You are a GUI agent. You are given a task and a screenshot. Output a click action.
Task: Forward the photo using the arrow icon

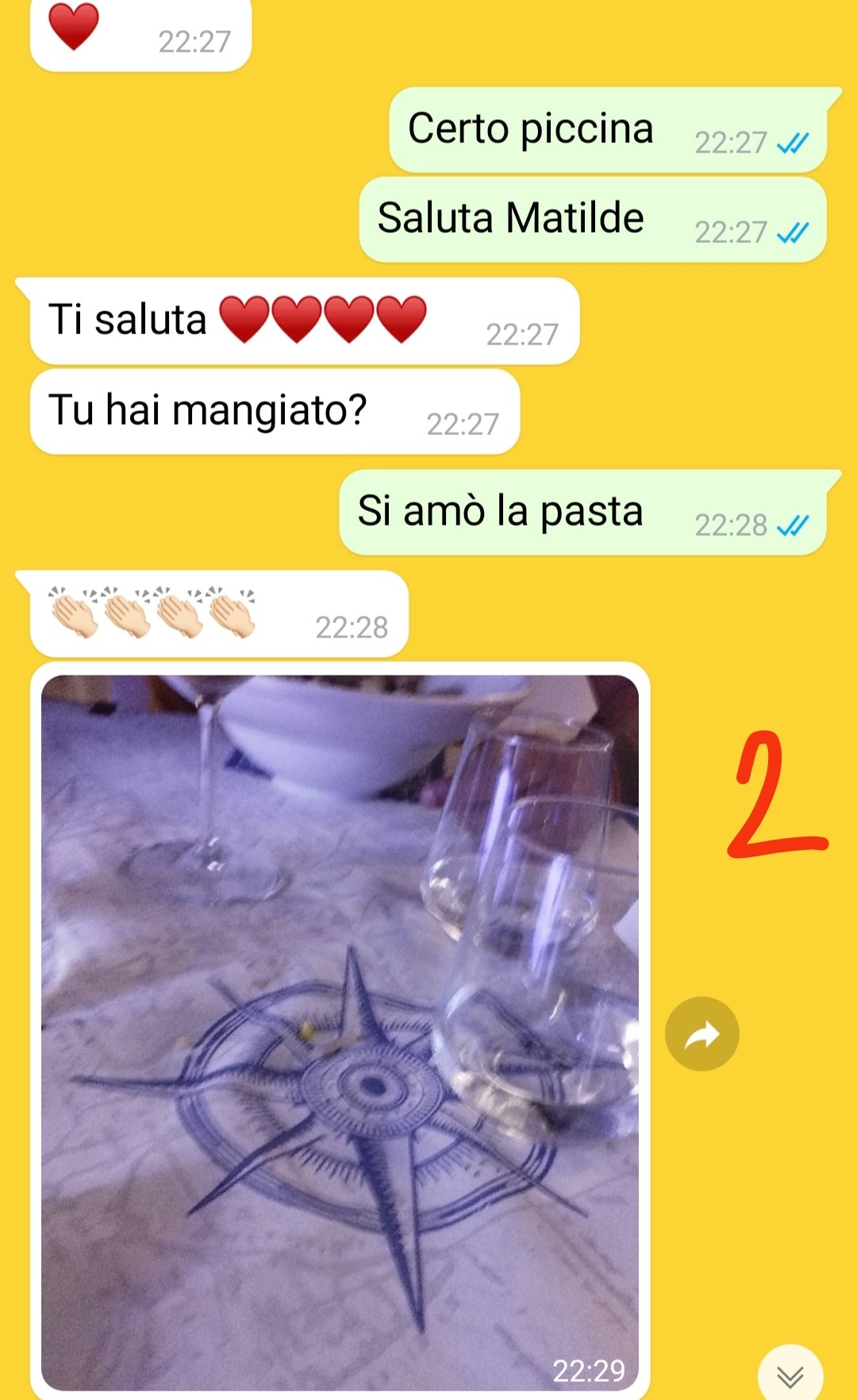(x=701, y=1034)
